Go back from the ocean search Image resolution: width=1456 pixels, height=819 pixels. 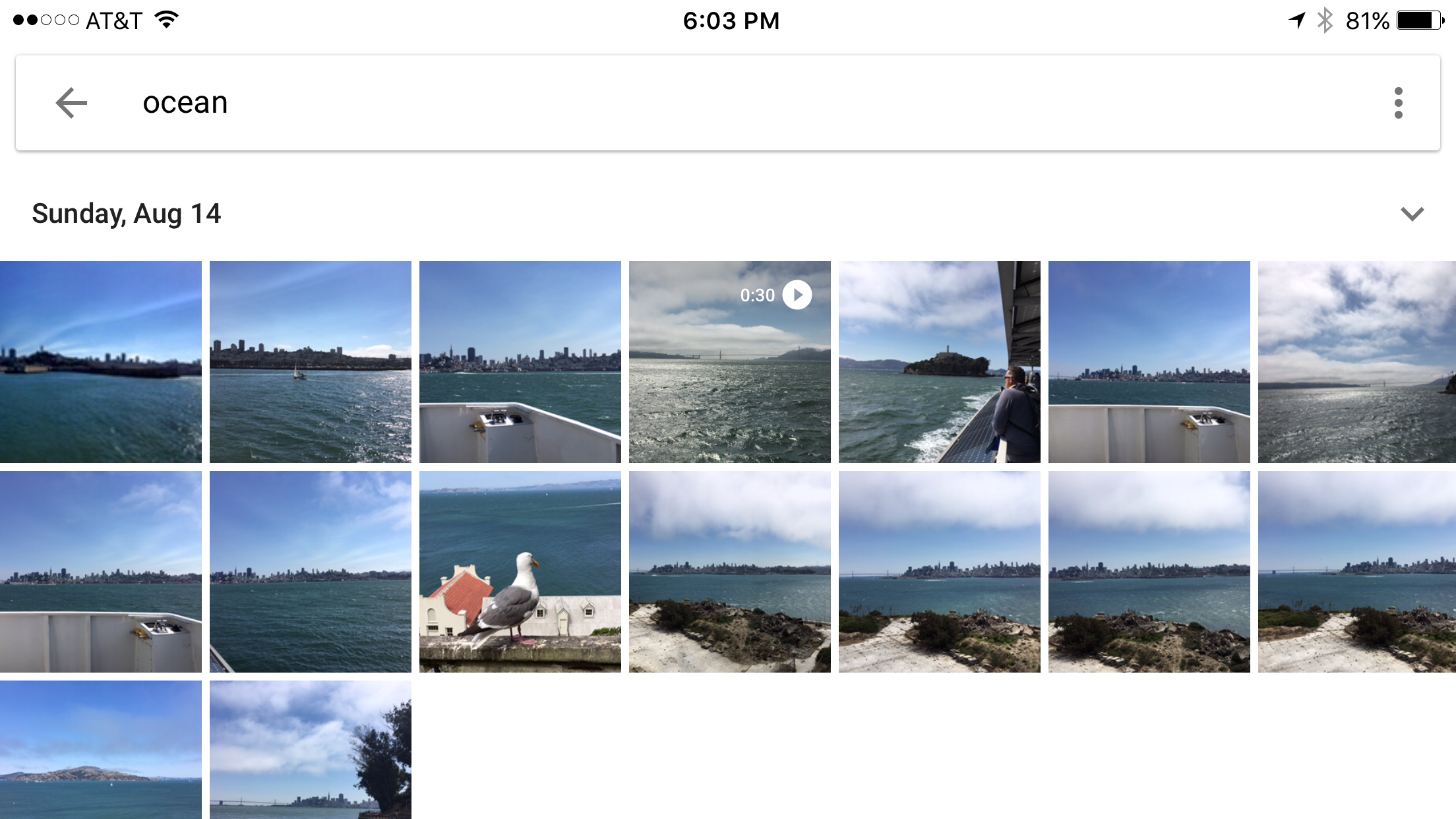click(x=71, y=103)
